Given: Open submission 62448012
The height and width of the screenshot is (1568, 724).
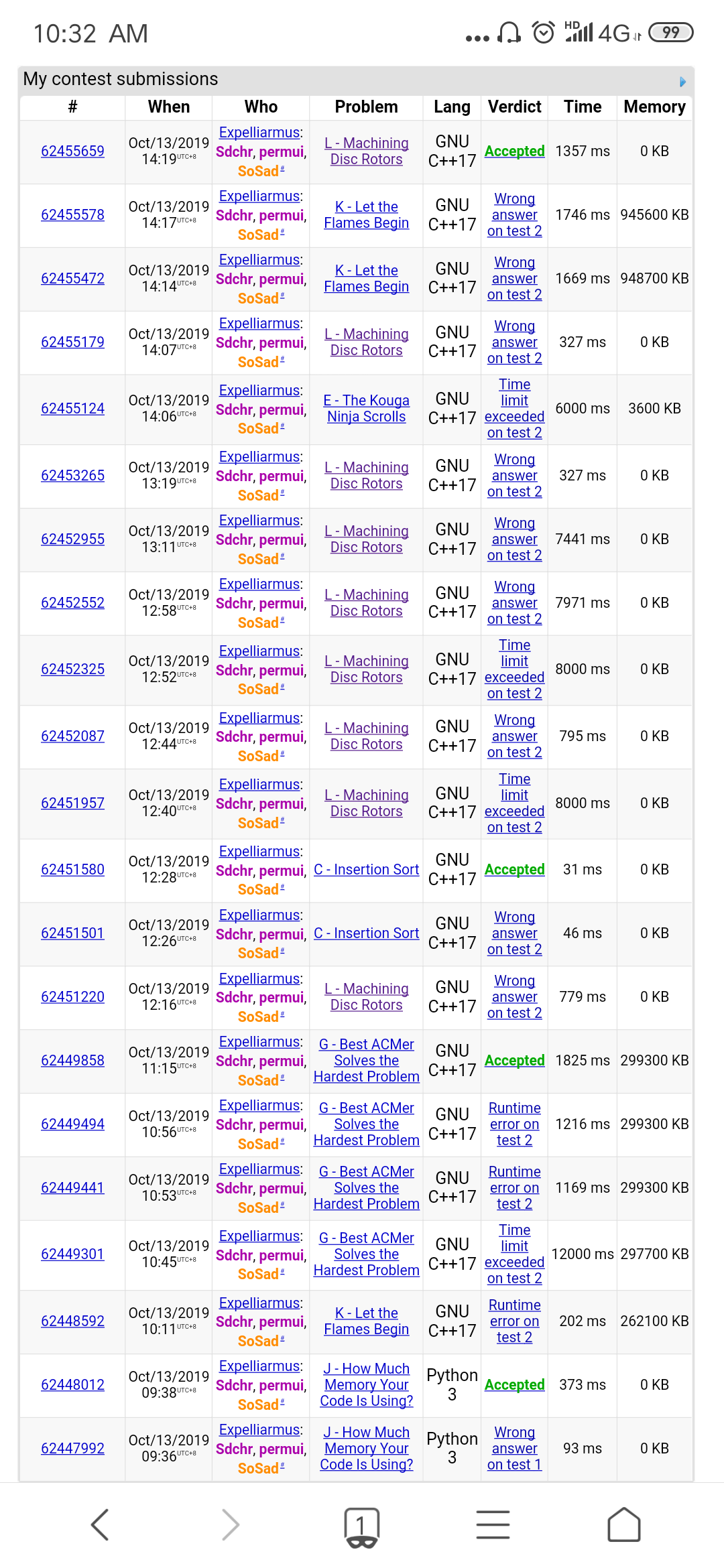Looking at the screenshot, I should point(72,1385).
